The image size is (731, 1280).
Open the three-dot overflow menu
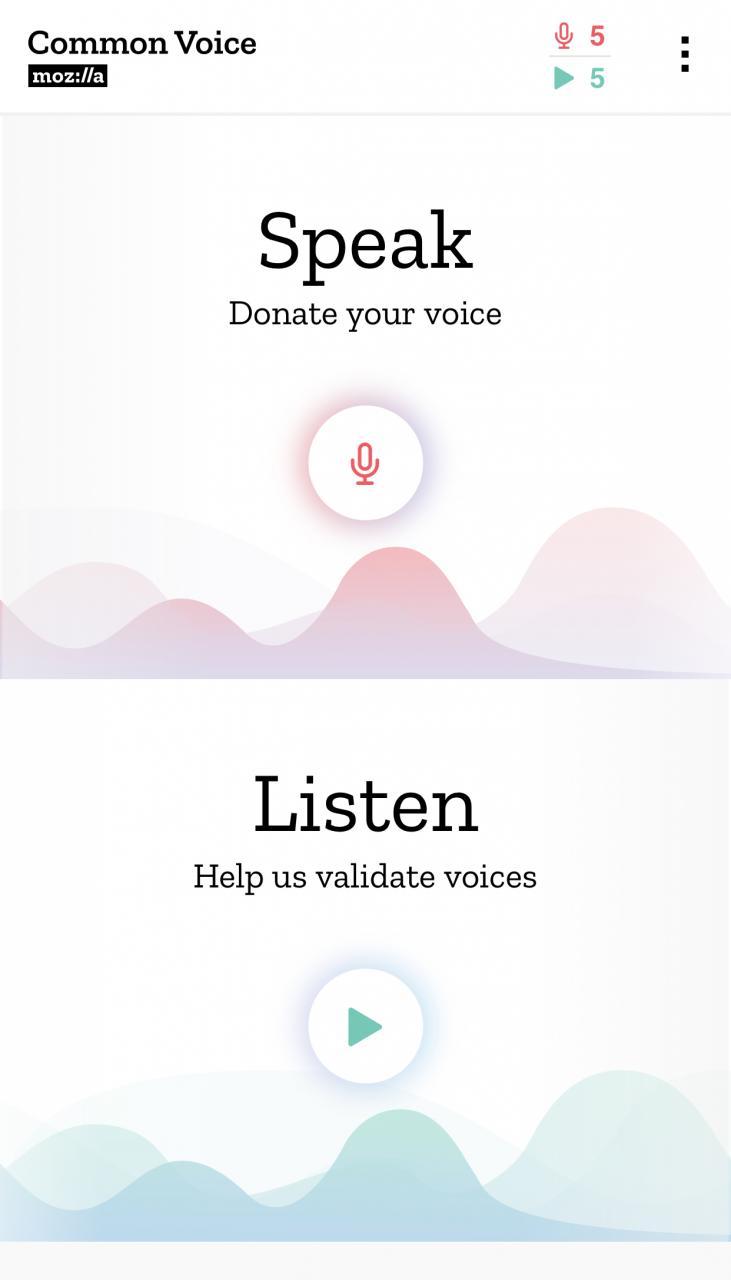(685, 55)
